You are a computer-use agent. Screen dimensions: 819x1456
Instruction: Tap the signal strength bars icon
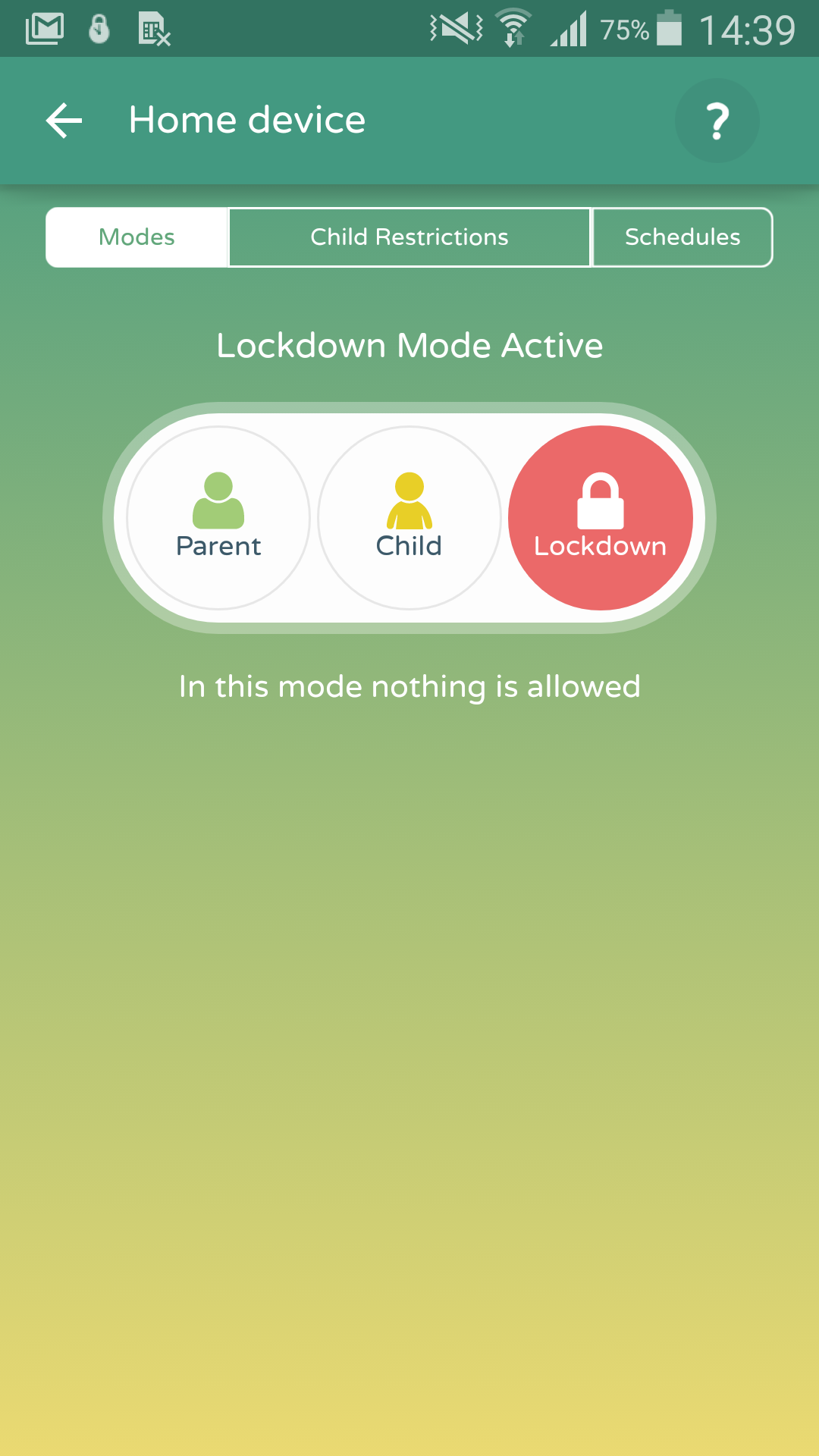pos(572,29)
